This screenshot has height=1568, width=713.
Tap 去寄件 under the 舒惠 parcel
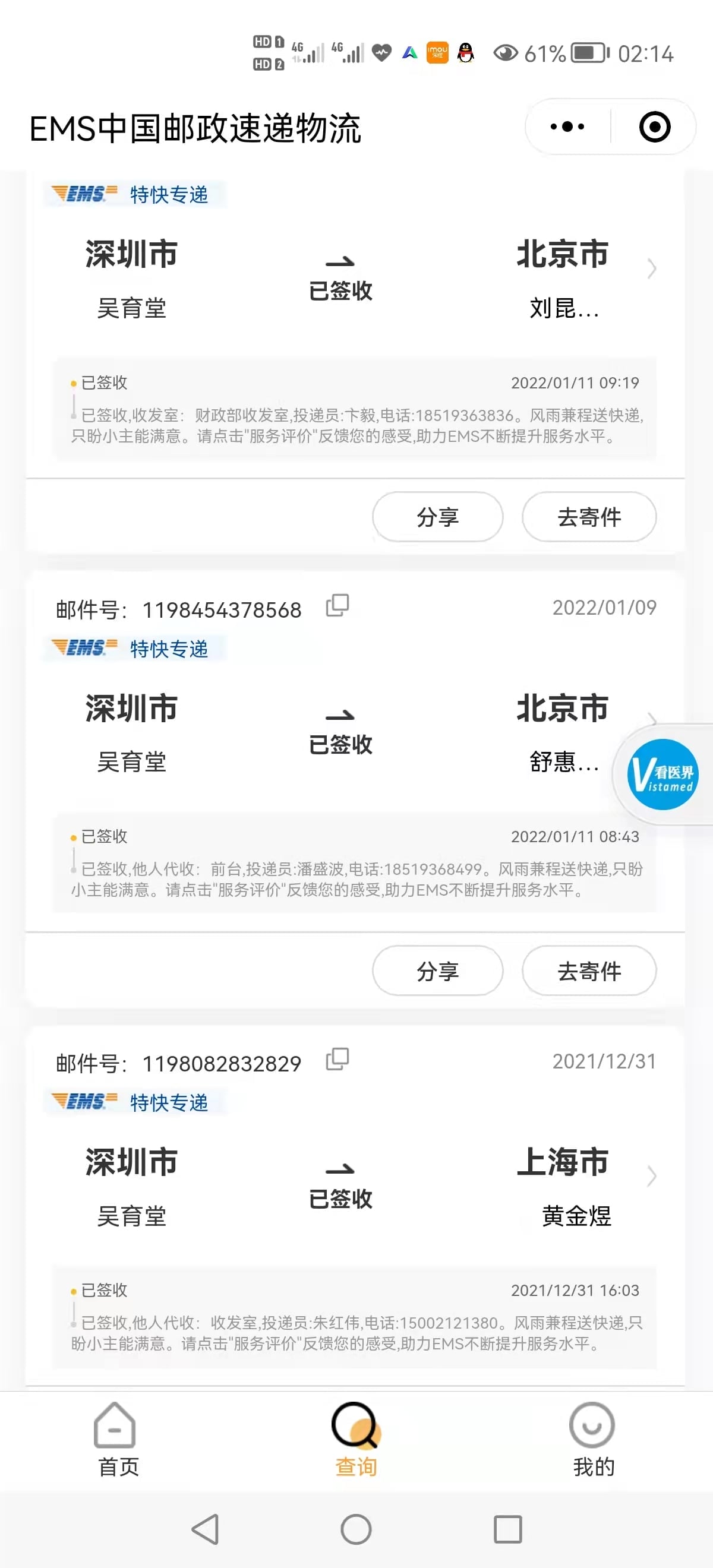click(589, 971)
